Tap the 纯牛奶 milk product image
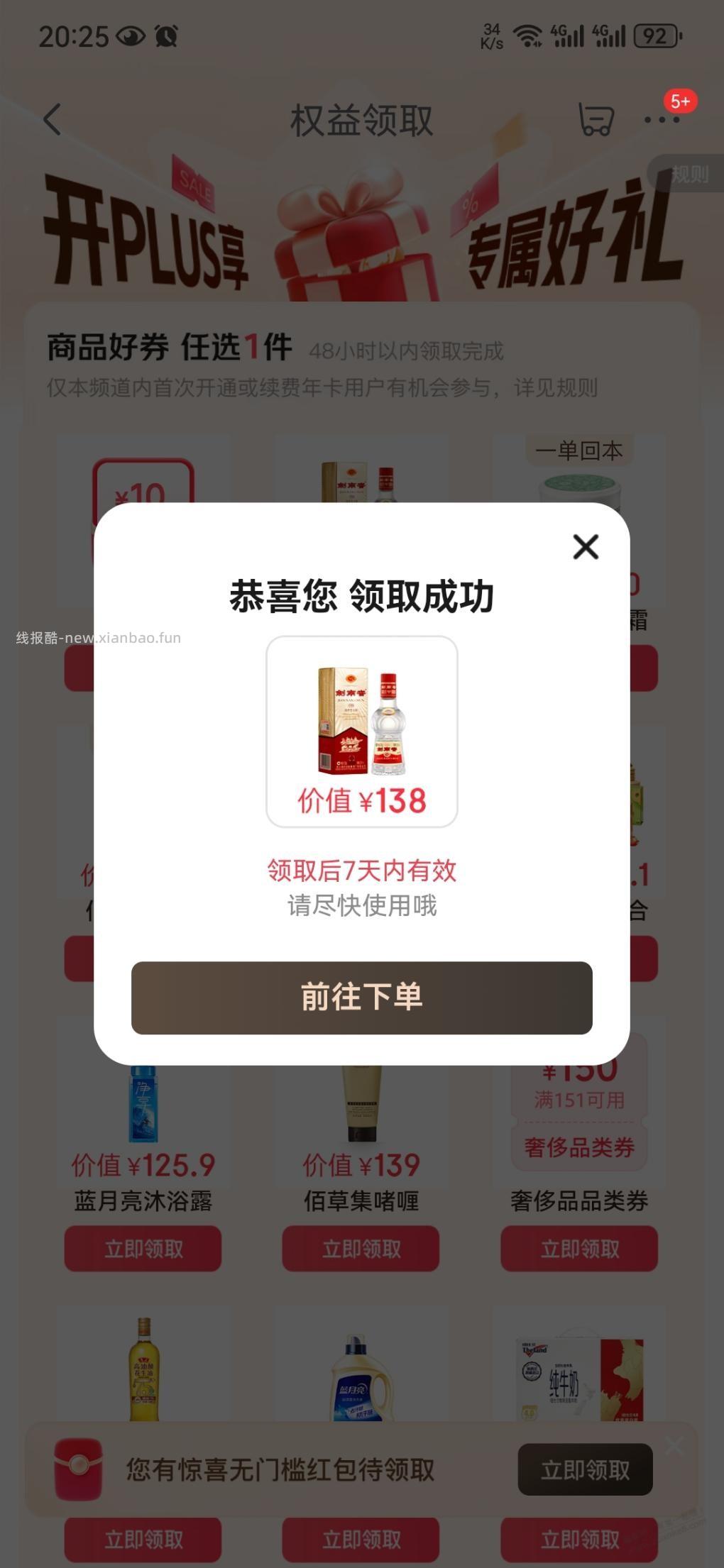Image resolution: width=724 pixels, height=1568 pixels. coord(578,1376)
